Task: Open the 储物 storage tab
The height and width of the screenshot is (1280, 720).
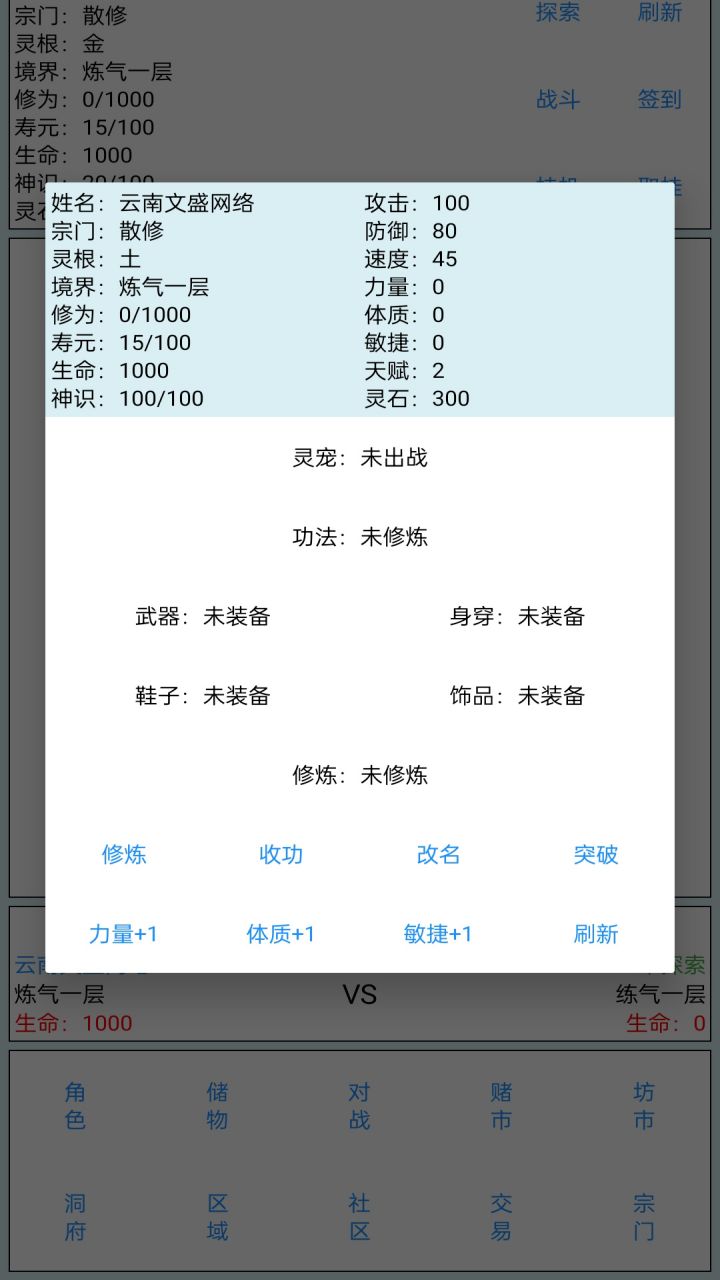Action: (x=217, y=1106)
